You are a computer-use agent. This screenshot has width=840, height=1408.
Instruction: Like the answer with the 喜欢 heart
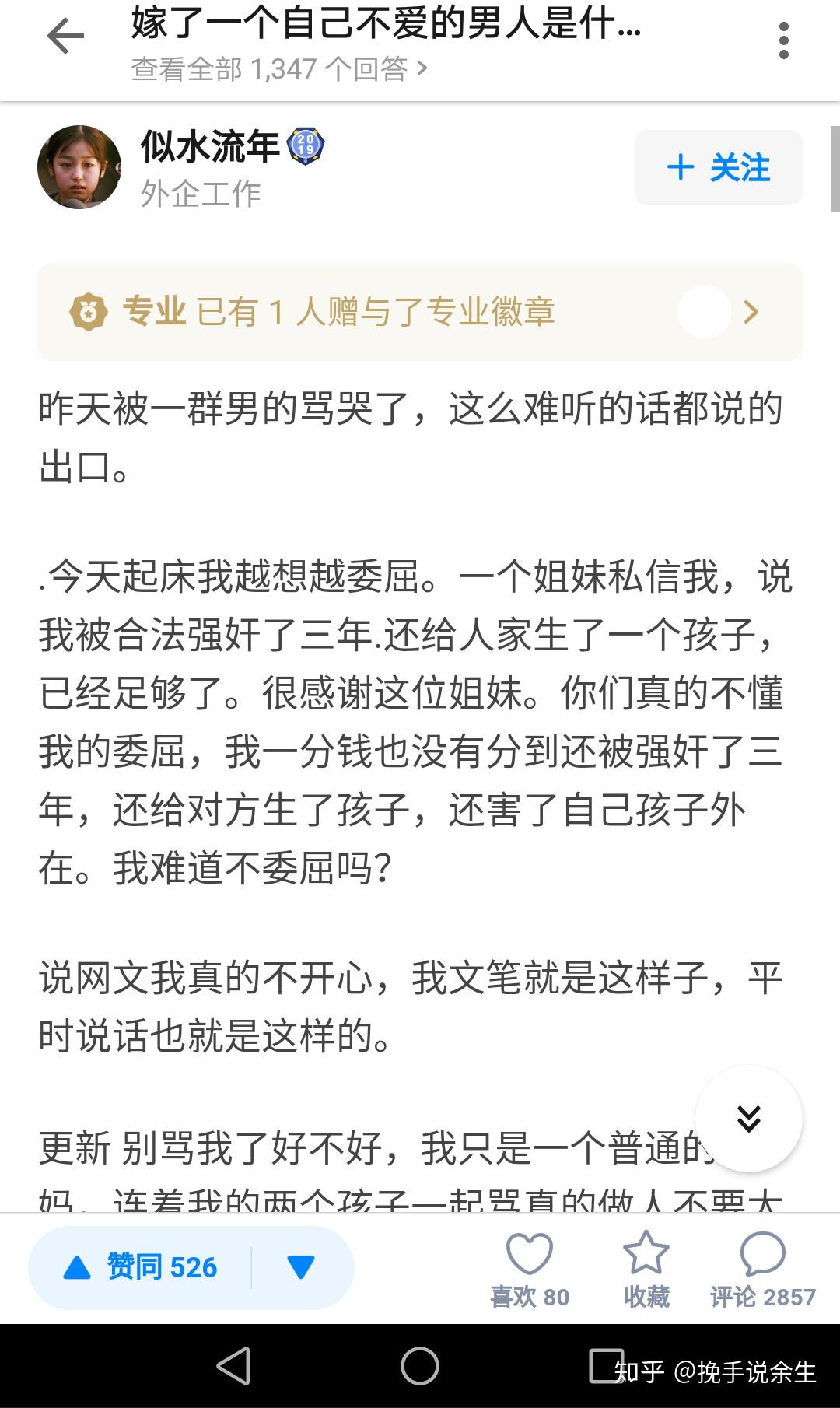pos(530,1270)
